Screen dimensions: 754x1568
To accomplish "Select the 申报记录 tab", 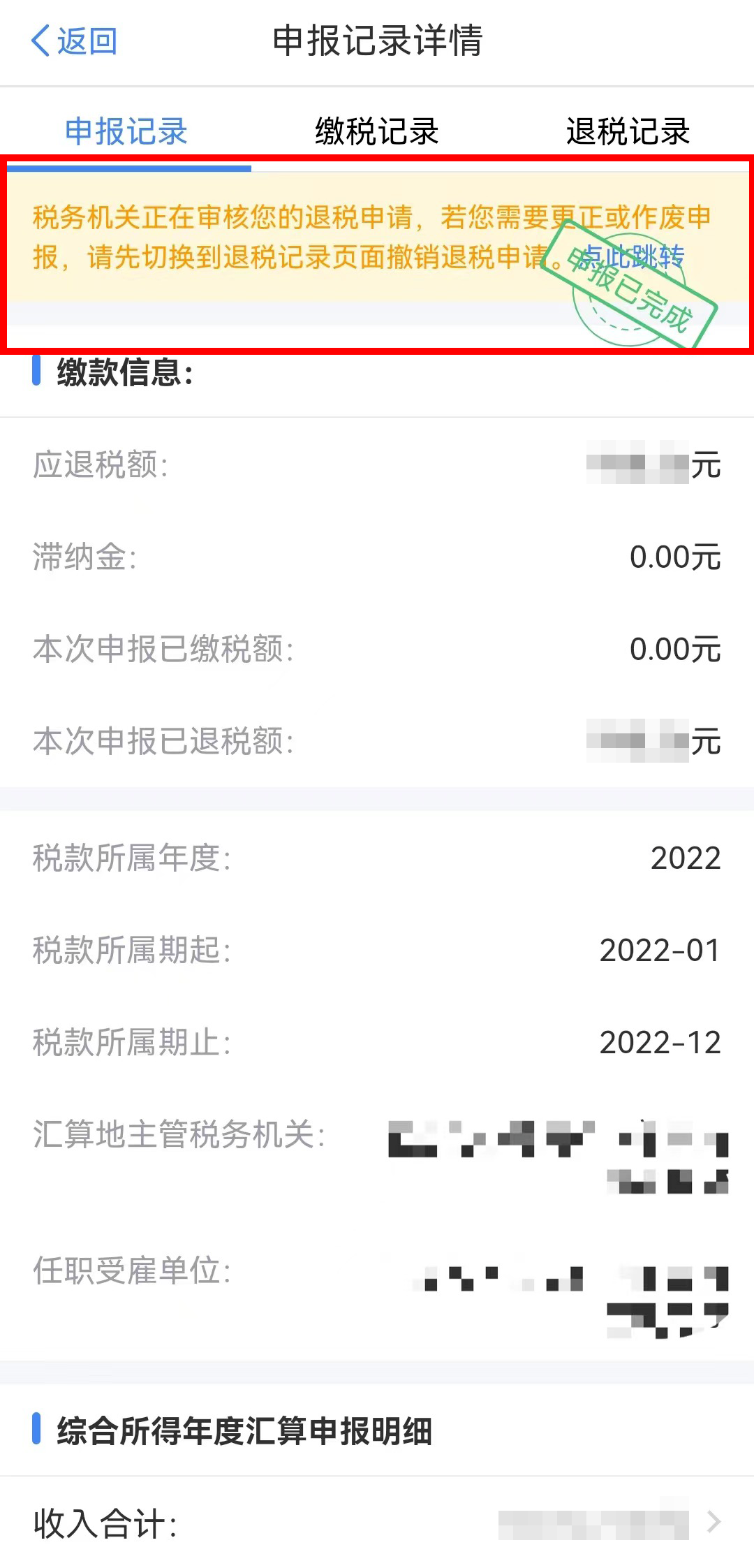I will (126, 131).
